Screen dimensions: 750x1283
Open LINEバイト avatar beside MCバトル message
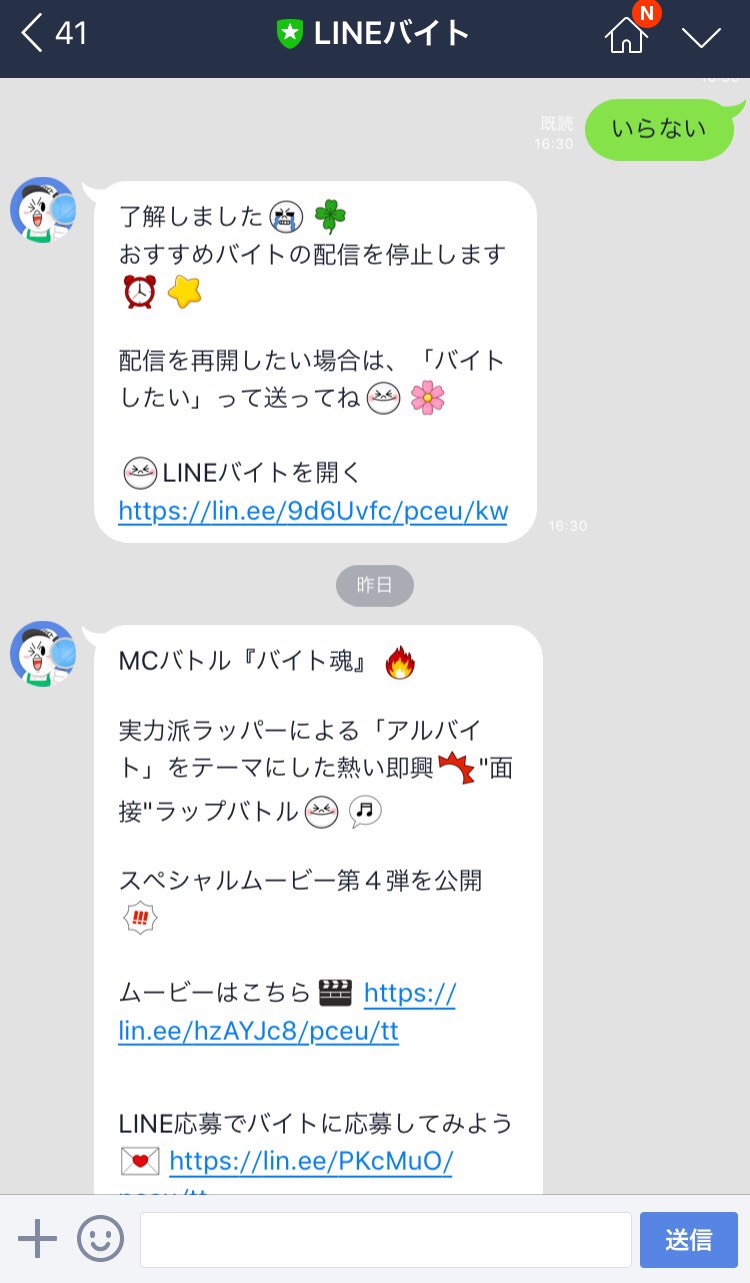click(x=44, y=654)
